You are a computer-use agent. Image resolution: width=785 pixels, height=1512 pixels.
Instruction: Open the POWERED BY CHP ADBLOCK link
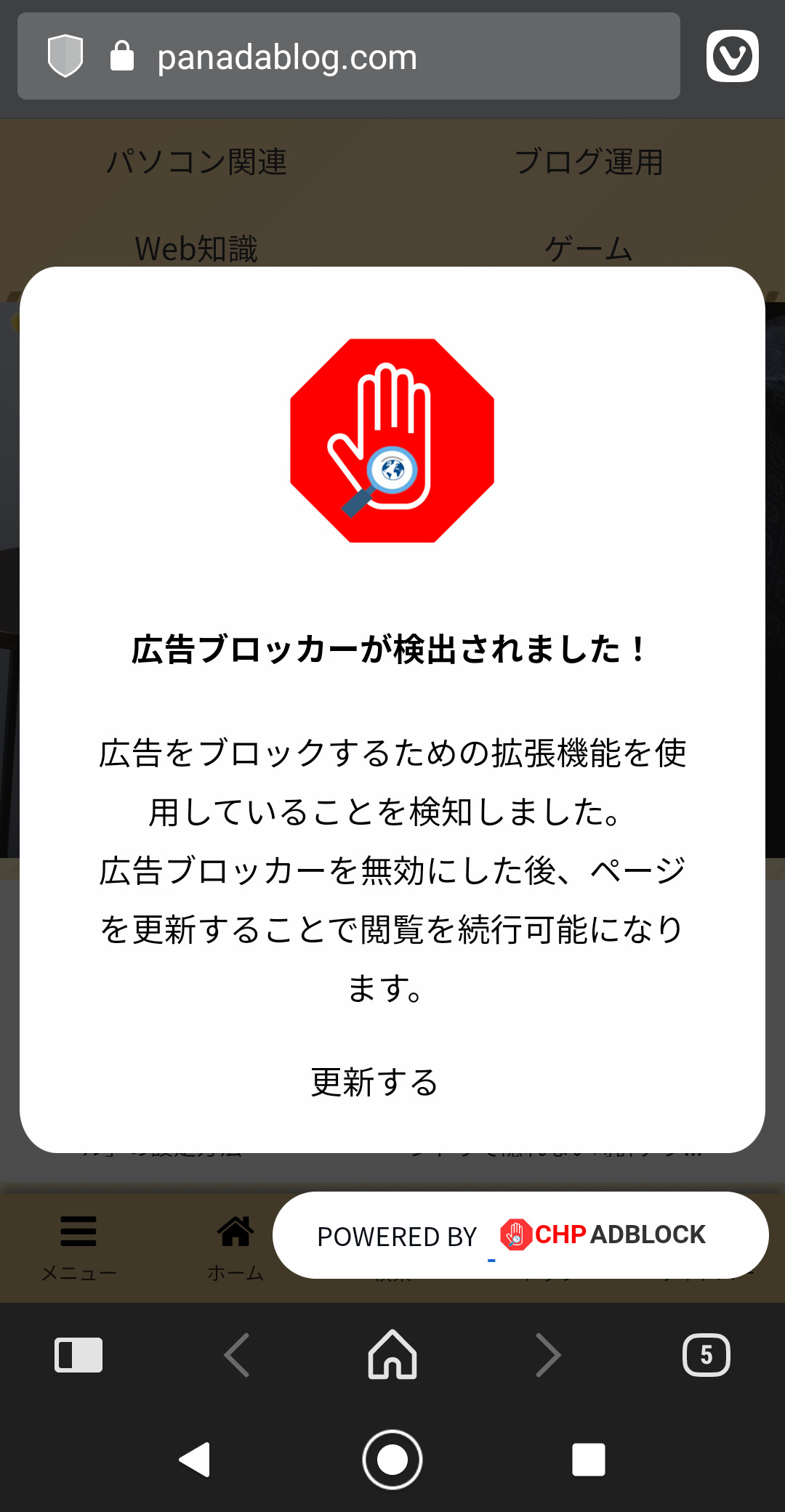point(511,1235)
